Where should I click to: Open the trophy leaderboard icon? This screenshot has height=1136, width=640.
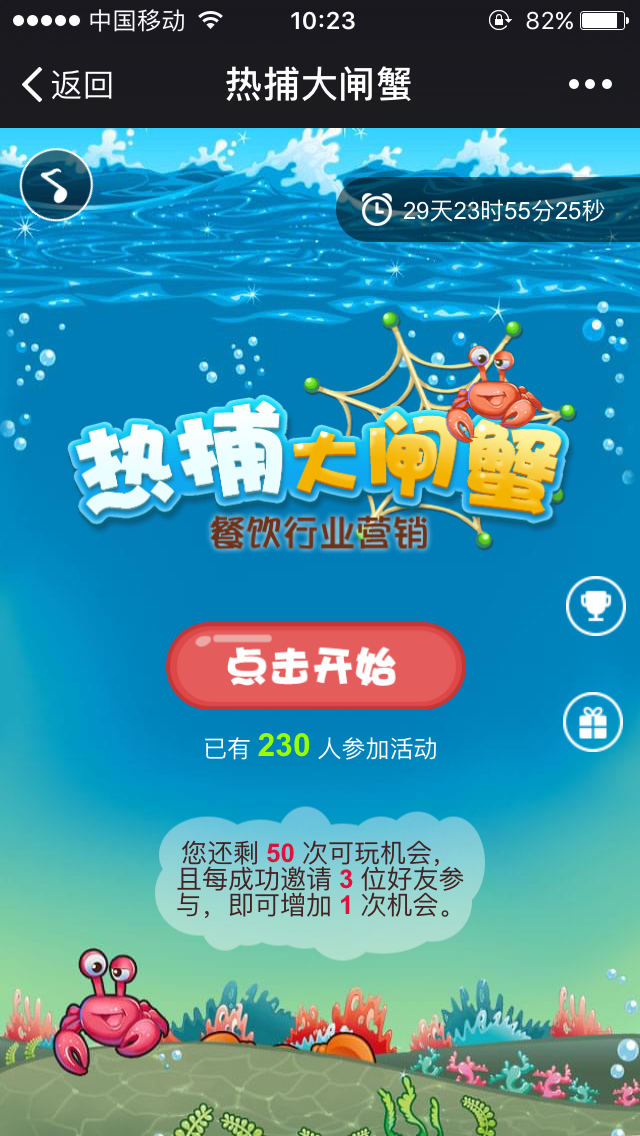[x=594, y=606]
